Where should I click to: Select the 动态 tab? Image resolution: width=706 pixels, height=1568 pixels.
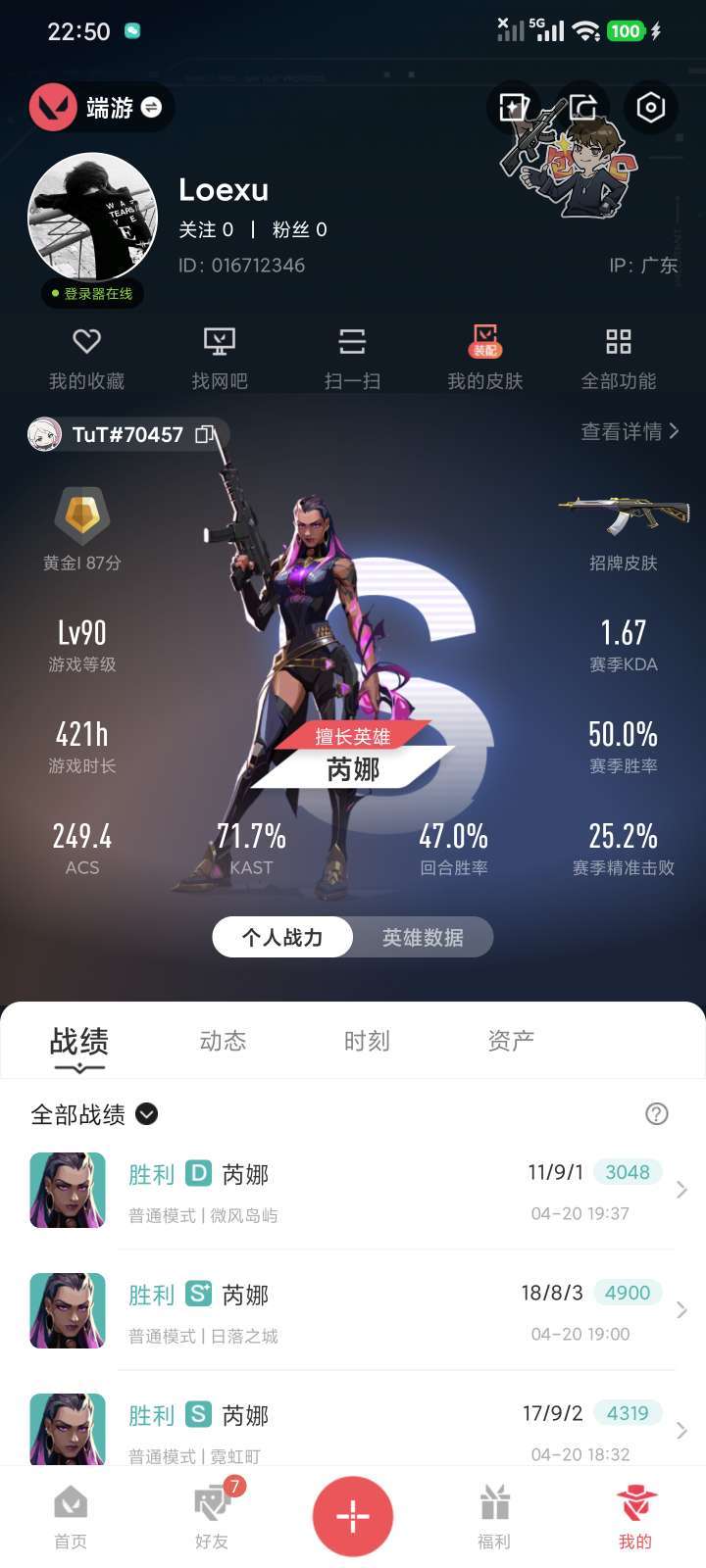pyautogui.click(x=223, y=1041)
